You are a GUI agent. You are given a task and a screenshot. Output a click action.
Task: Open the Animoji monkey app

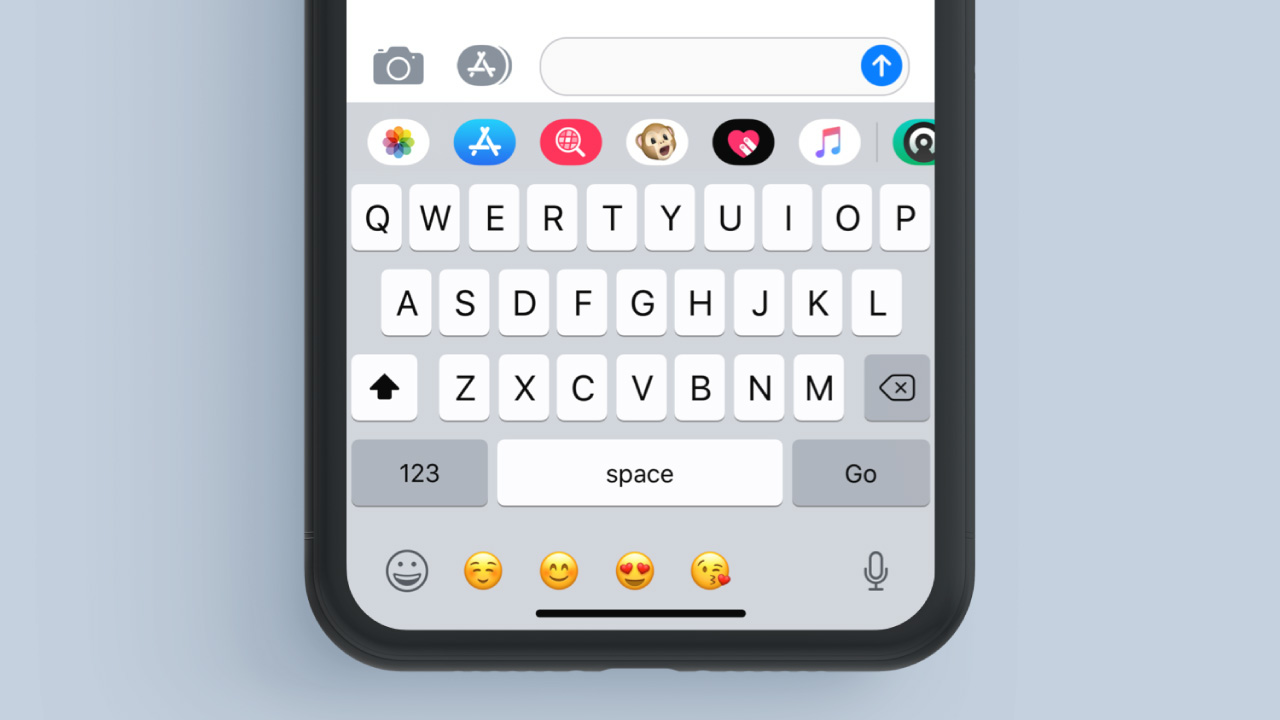(657, 142)
